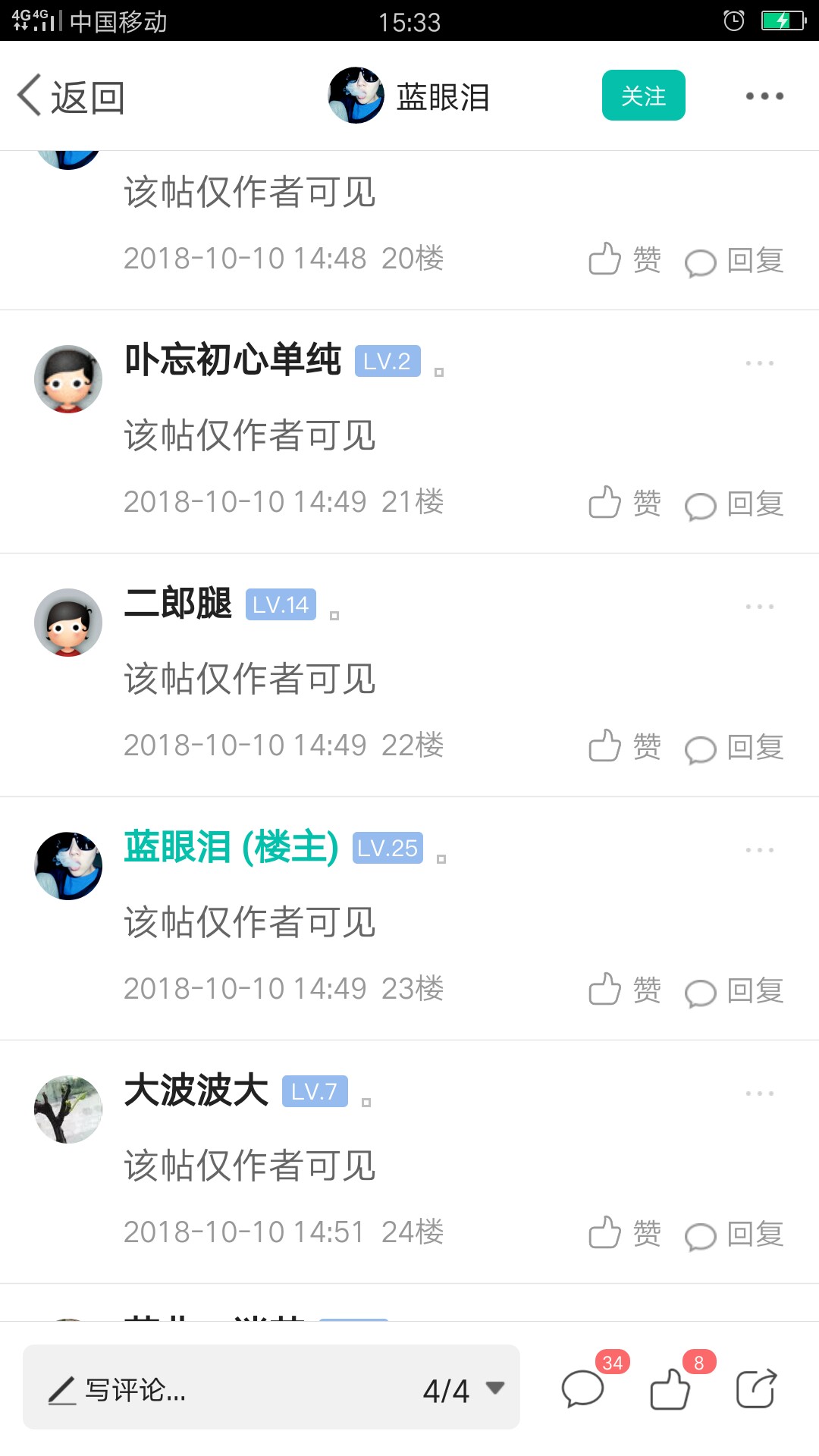Like the 20楼 comment
Viewport: 819px width, 1456px height.
(624, 260)
